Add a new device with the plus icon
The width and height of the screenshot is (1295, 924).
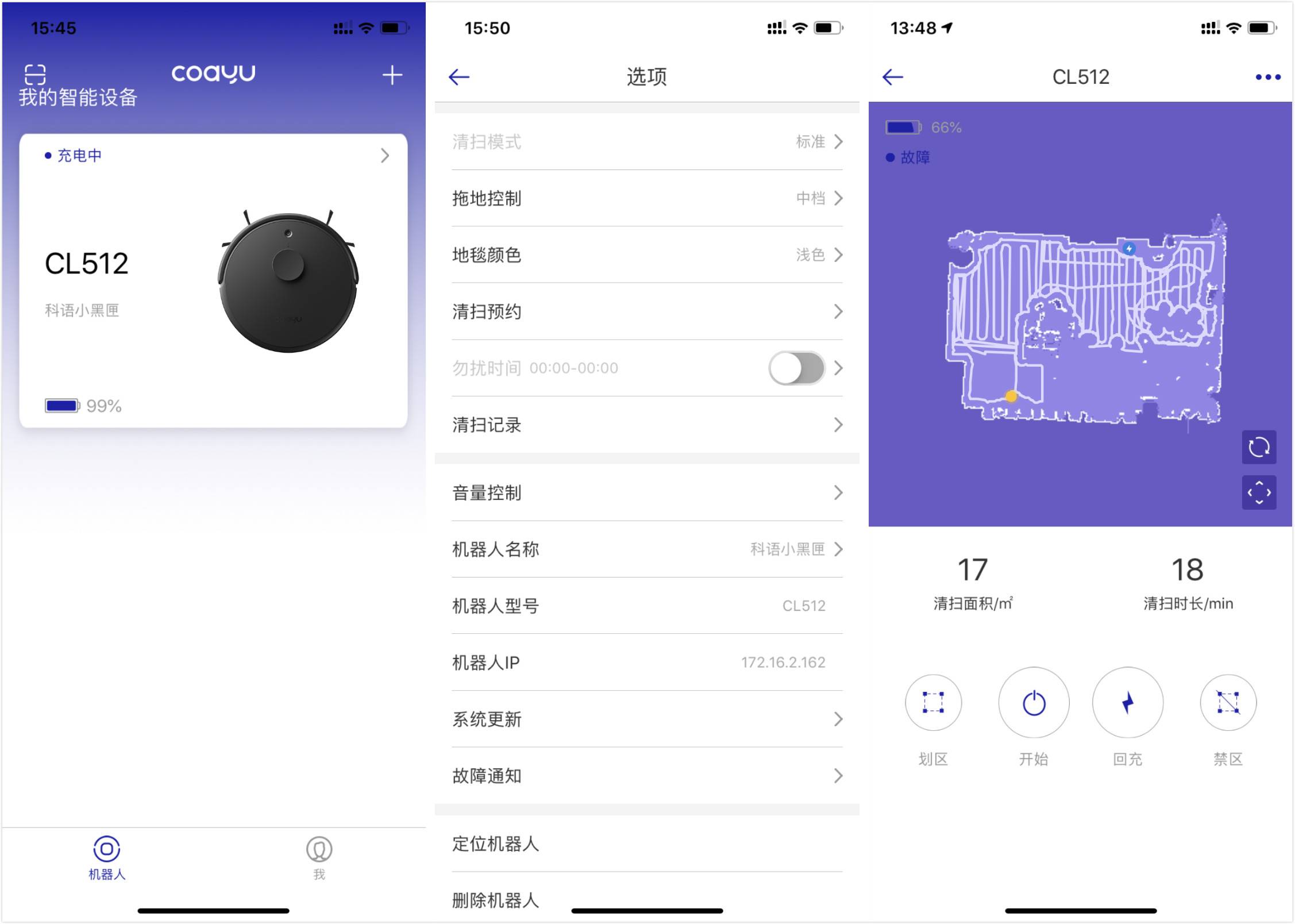point(392,75)
